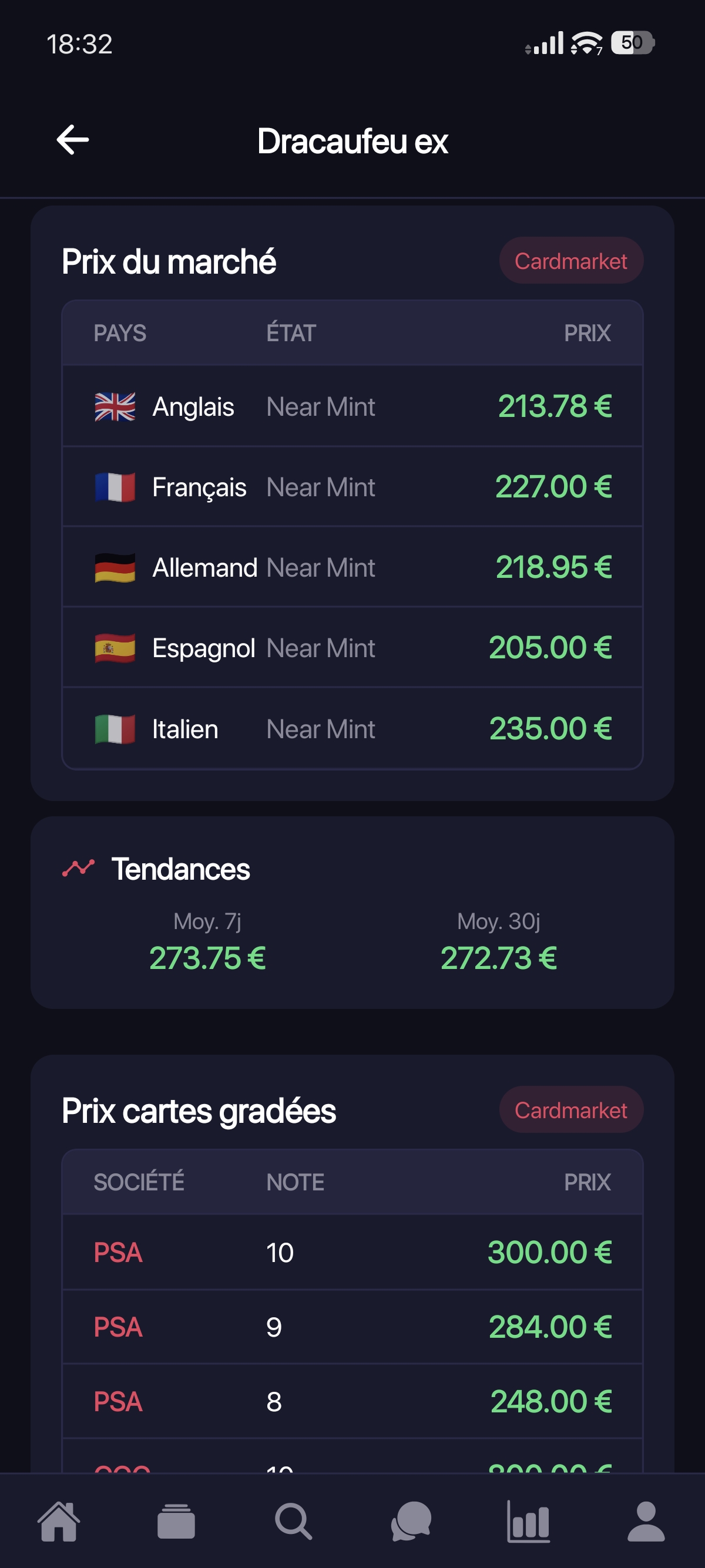Select the Italien Near Mint price row
Screen dimensions: 705x1568
tap(353, 728)
